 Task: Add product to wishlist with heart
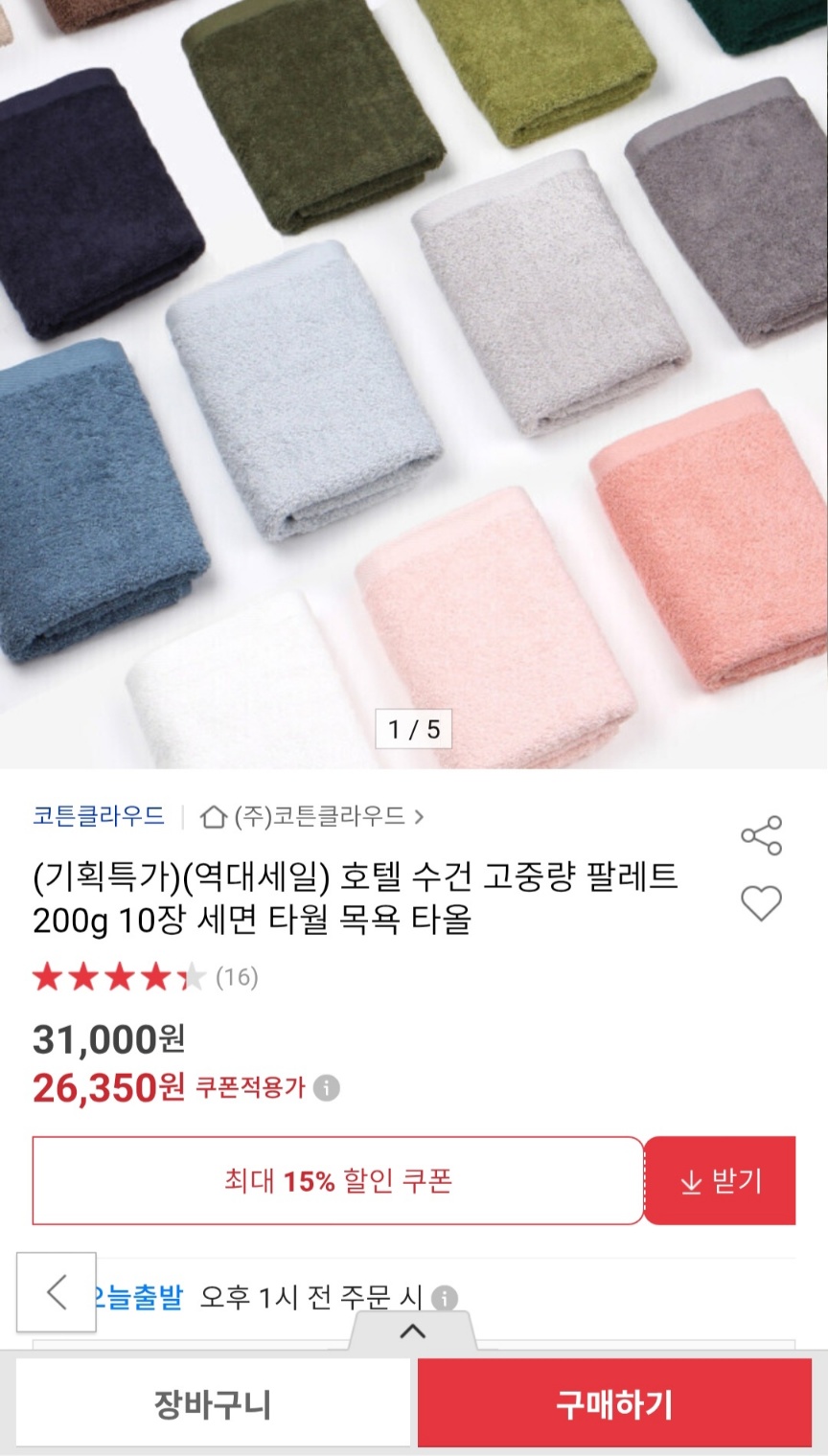pos(762,902)
